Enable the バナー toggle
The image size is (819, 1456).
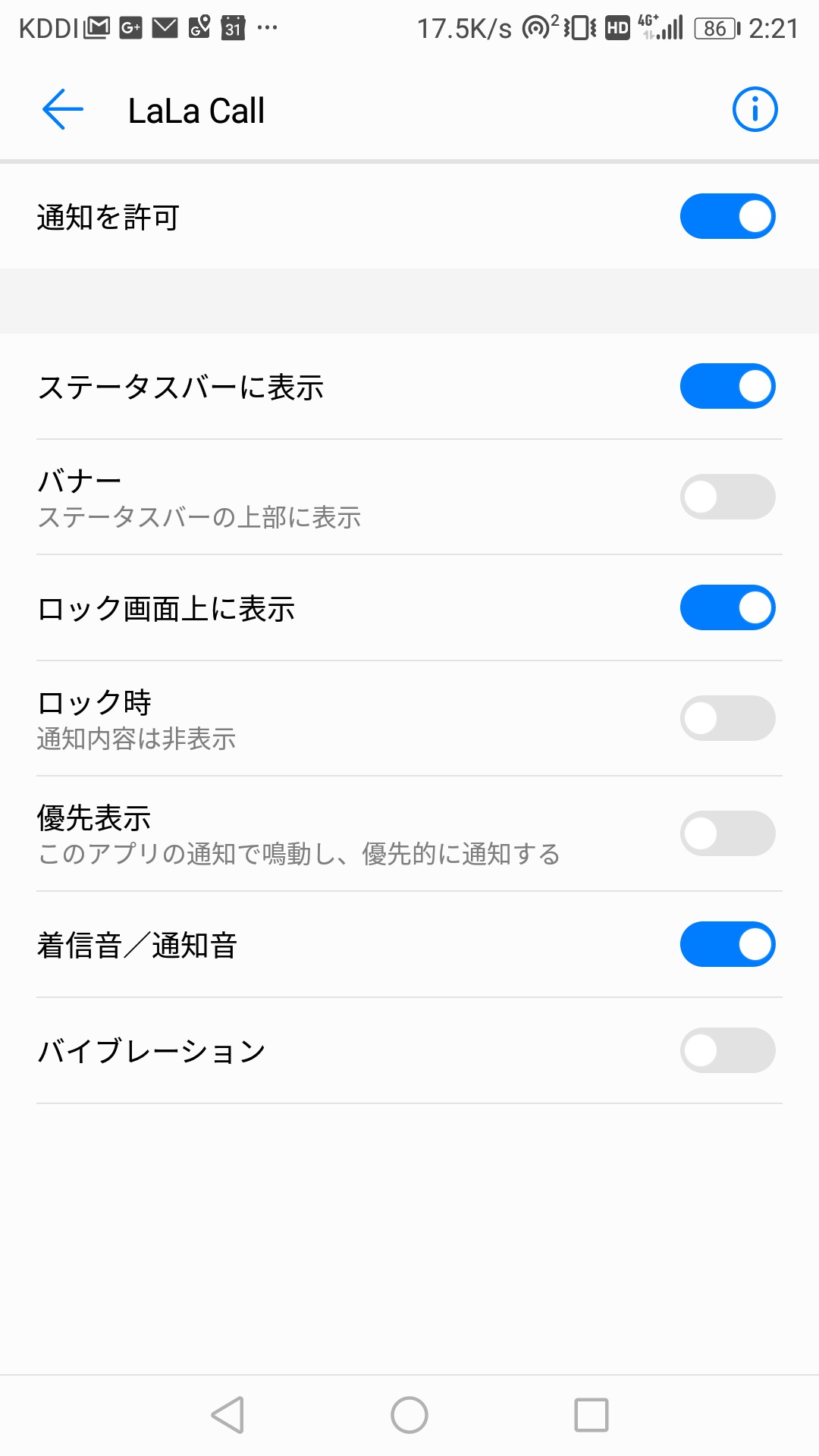(x=727, y=497)
